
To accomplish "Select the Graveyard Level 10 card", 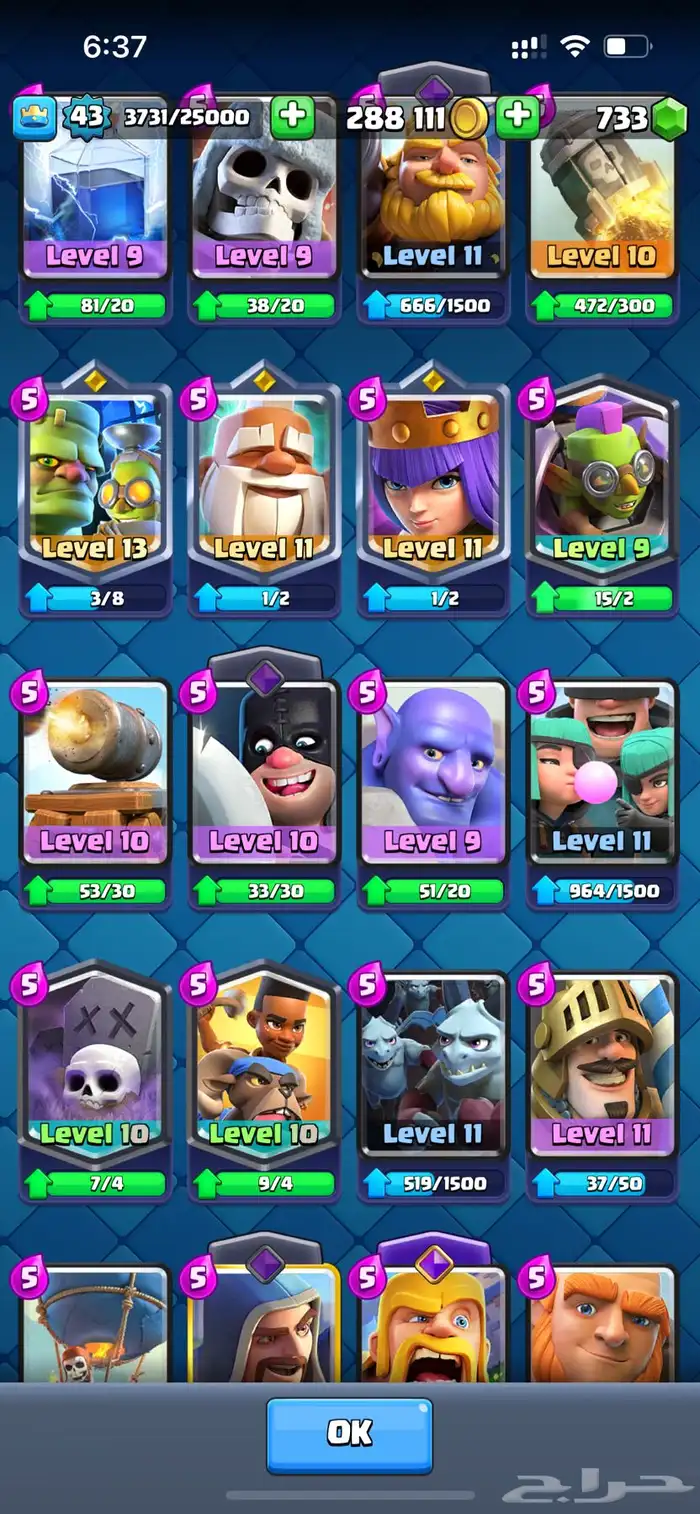I will point(95,1065).
